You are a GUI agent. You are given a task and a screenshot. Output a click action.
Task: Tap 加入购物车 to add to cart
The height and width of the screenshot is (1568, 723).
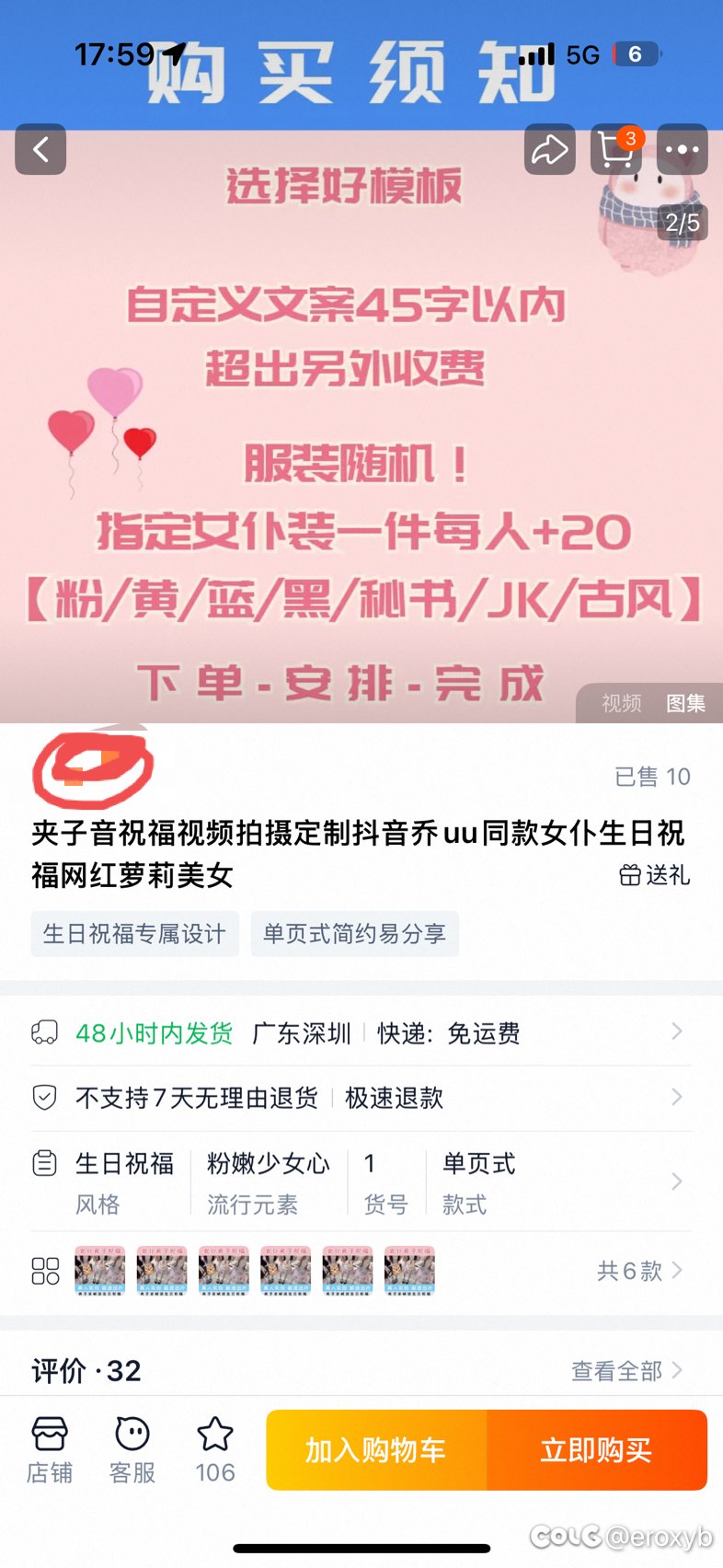point(376,1450)
